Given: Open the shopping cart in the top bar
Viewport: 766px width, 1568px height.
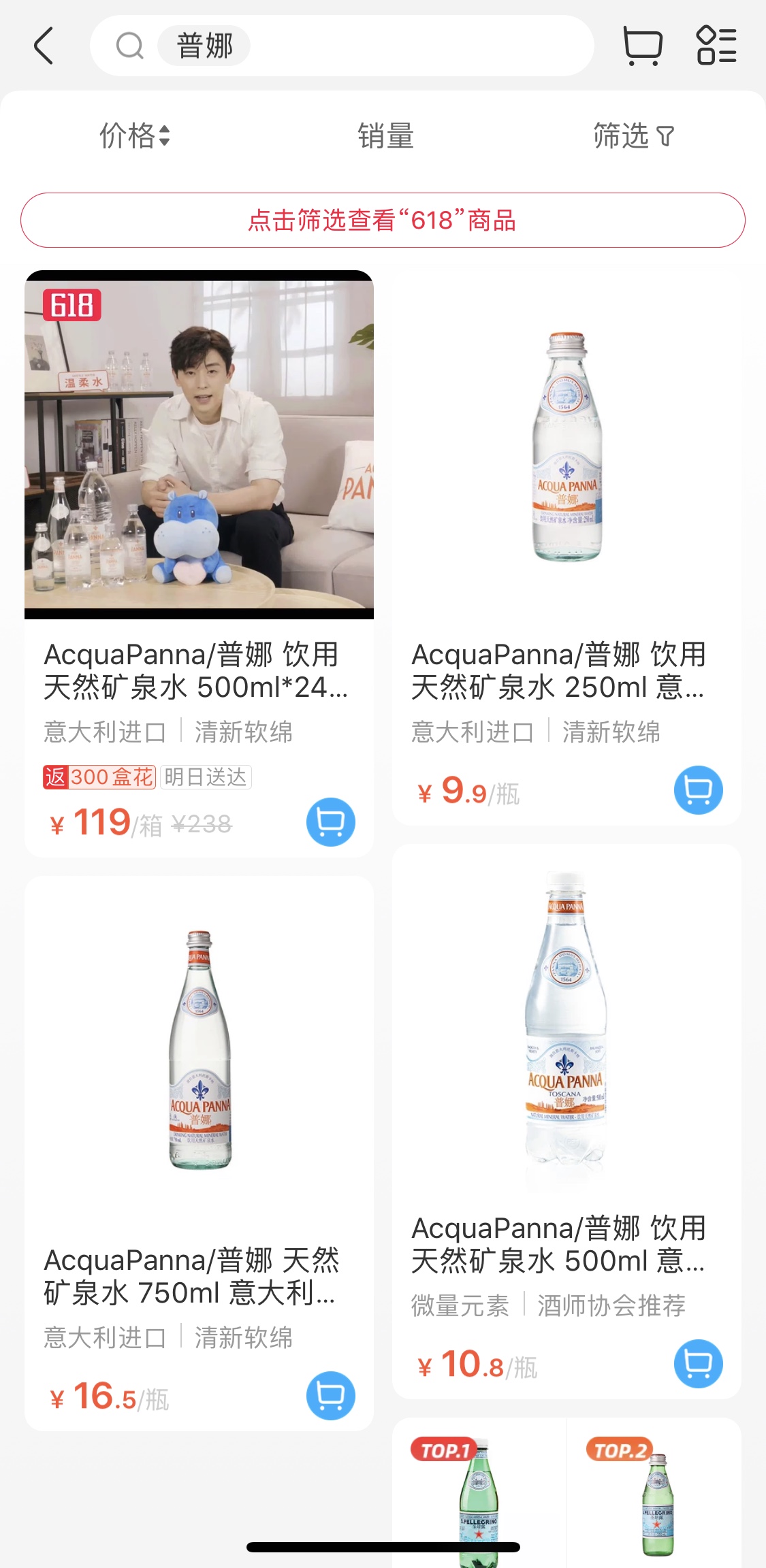Looking at the screenshot, I should point(642,46).
